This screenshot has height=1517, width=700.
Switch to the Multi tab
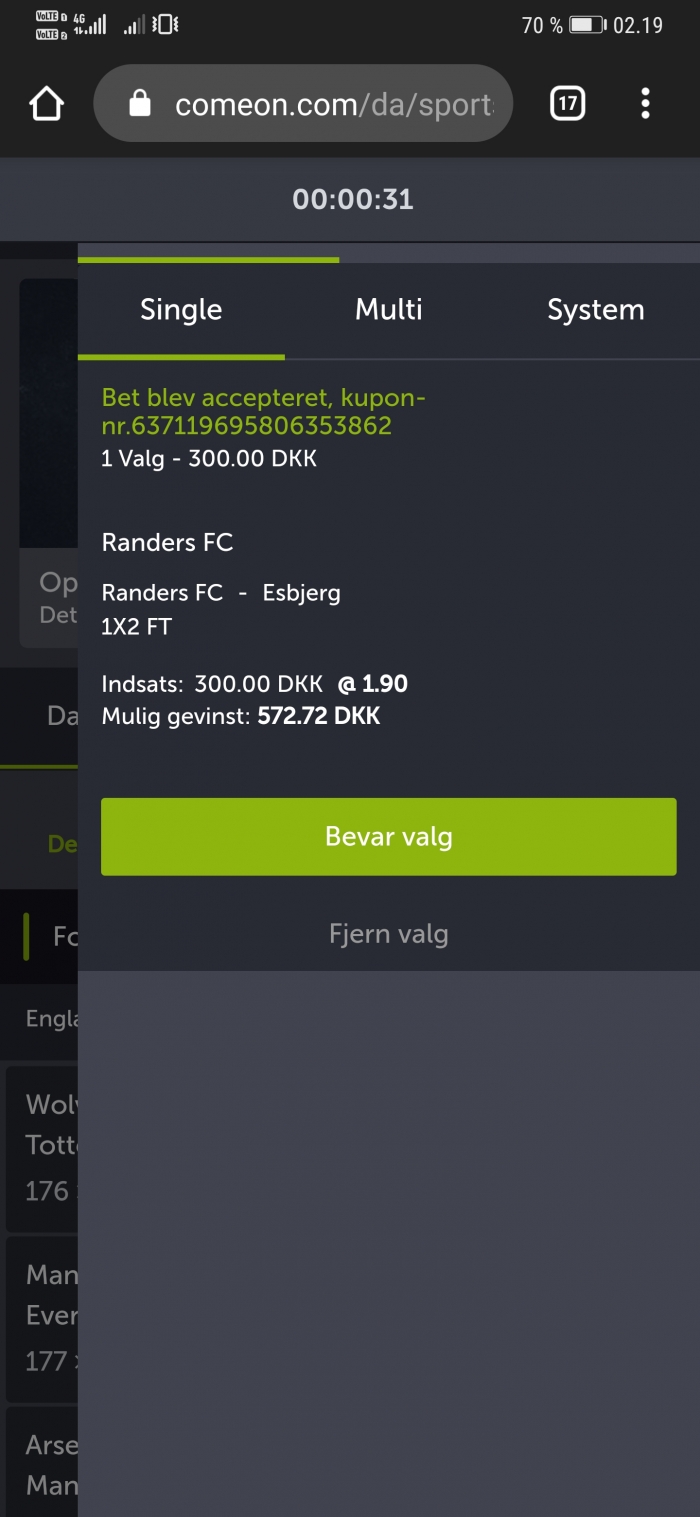pos(389,310)
